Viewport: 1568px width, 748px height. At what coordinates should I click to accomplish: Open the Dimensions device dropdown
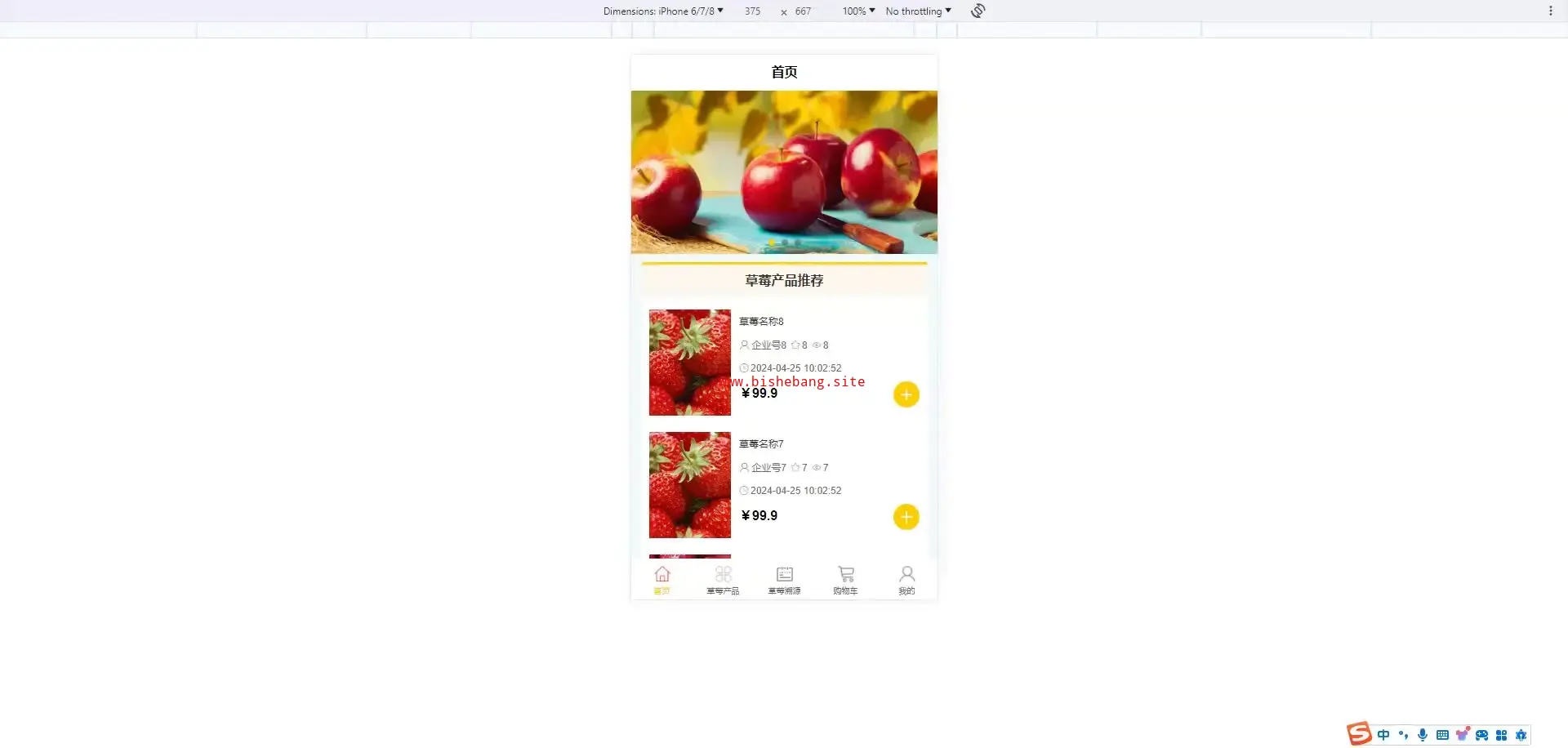tap(663, 11)
